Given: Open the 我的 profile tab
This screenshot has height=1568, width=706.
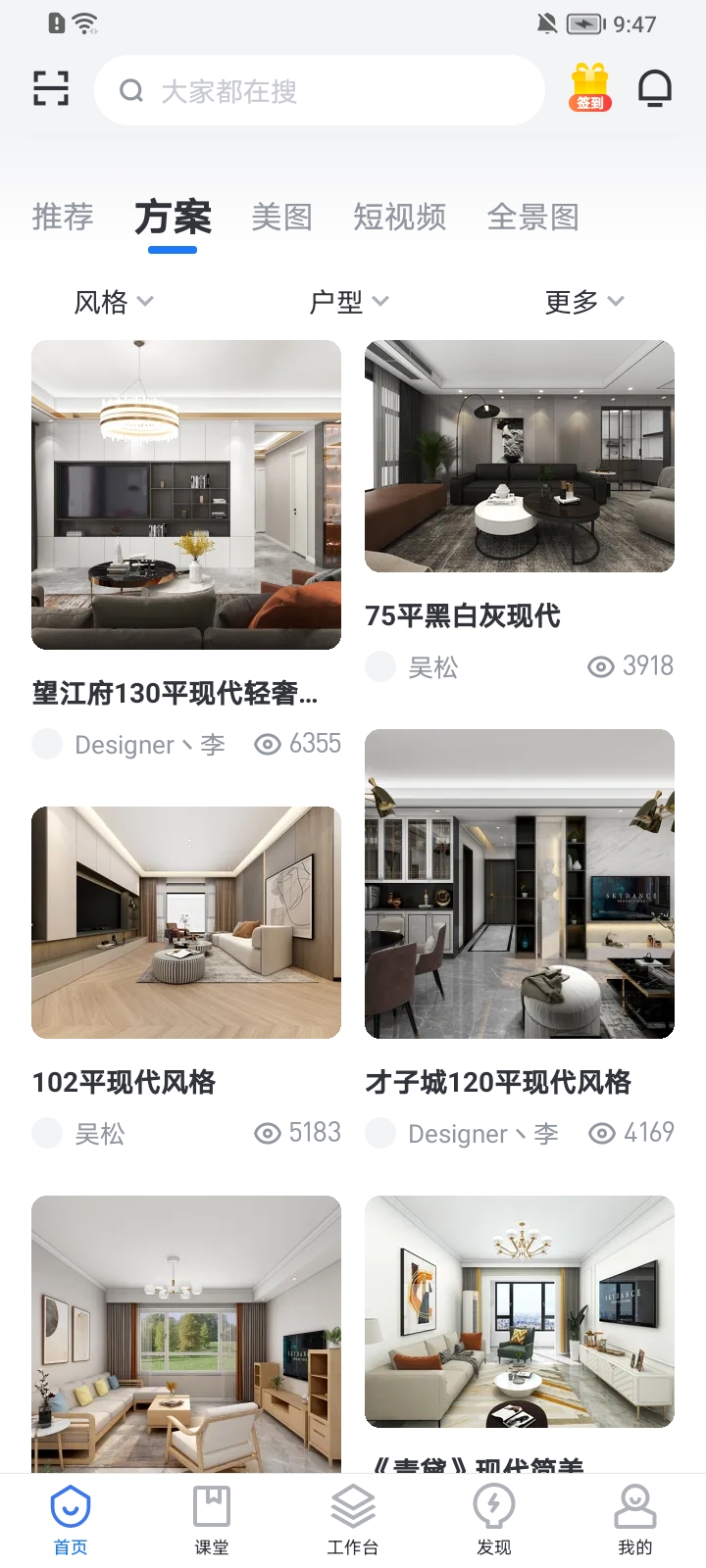Looking at the screenshot, I should (x=635, y=1520).
